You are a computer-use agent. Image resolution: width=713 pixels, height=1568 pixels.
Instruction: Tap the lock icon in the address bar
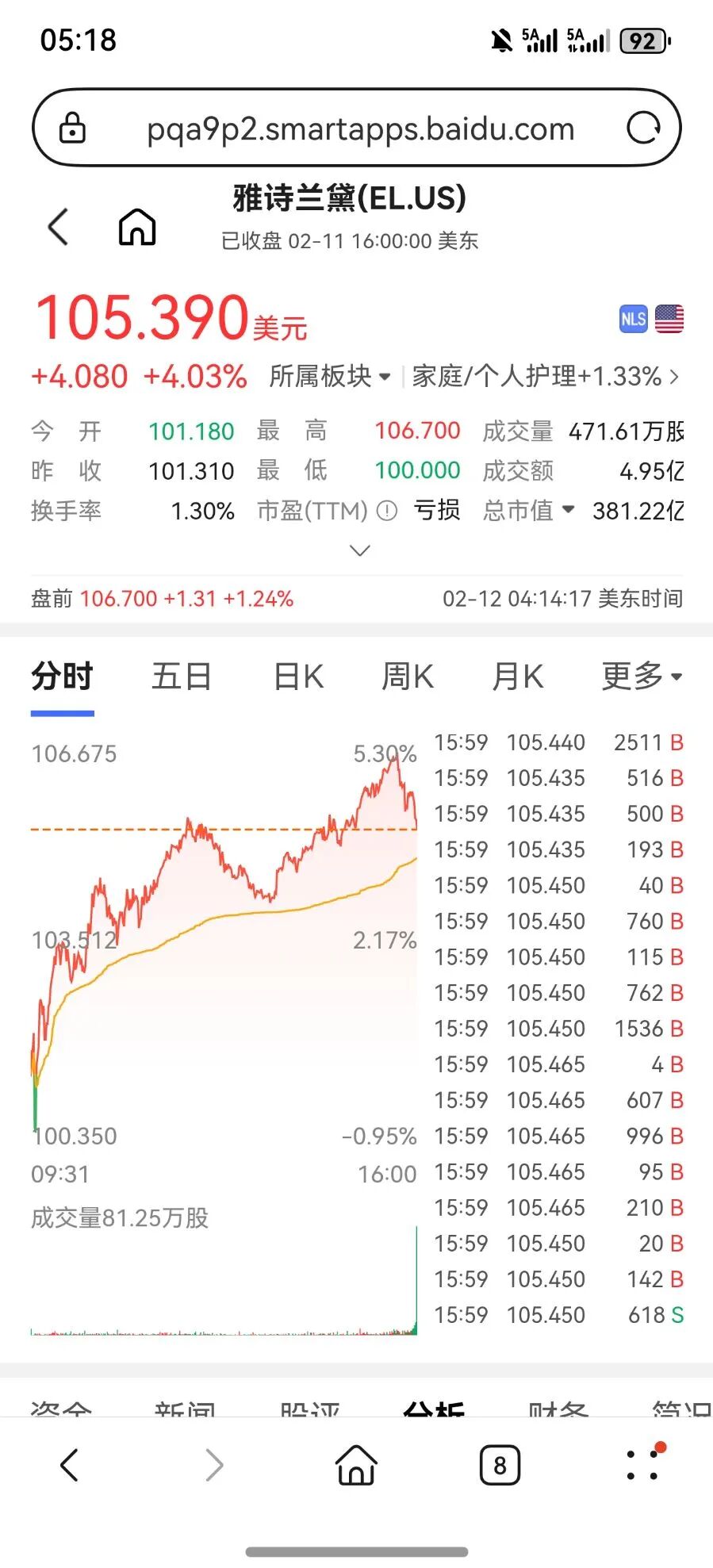click(x=72, y=128)
